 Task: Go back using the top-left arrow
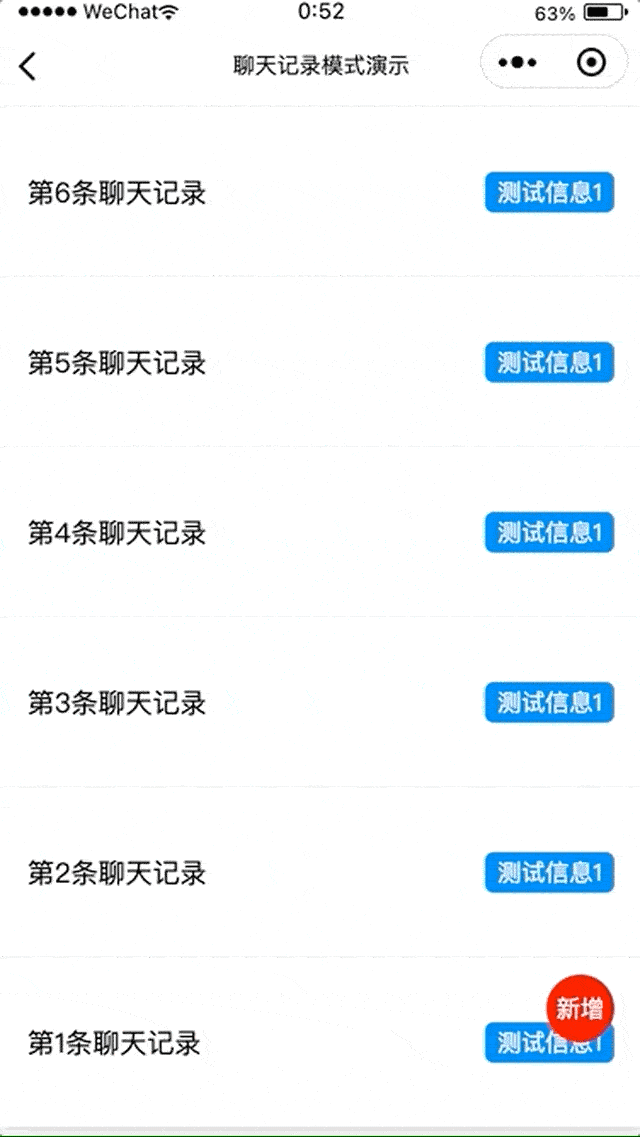coord(28,66)
